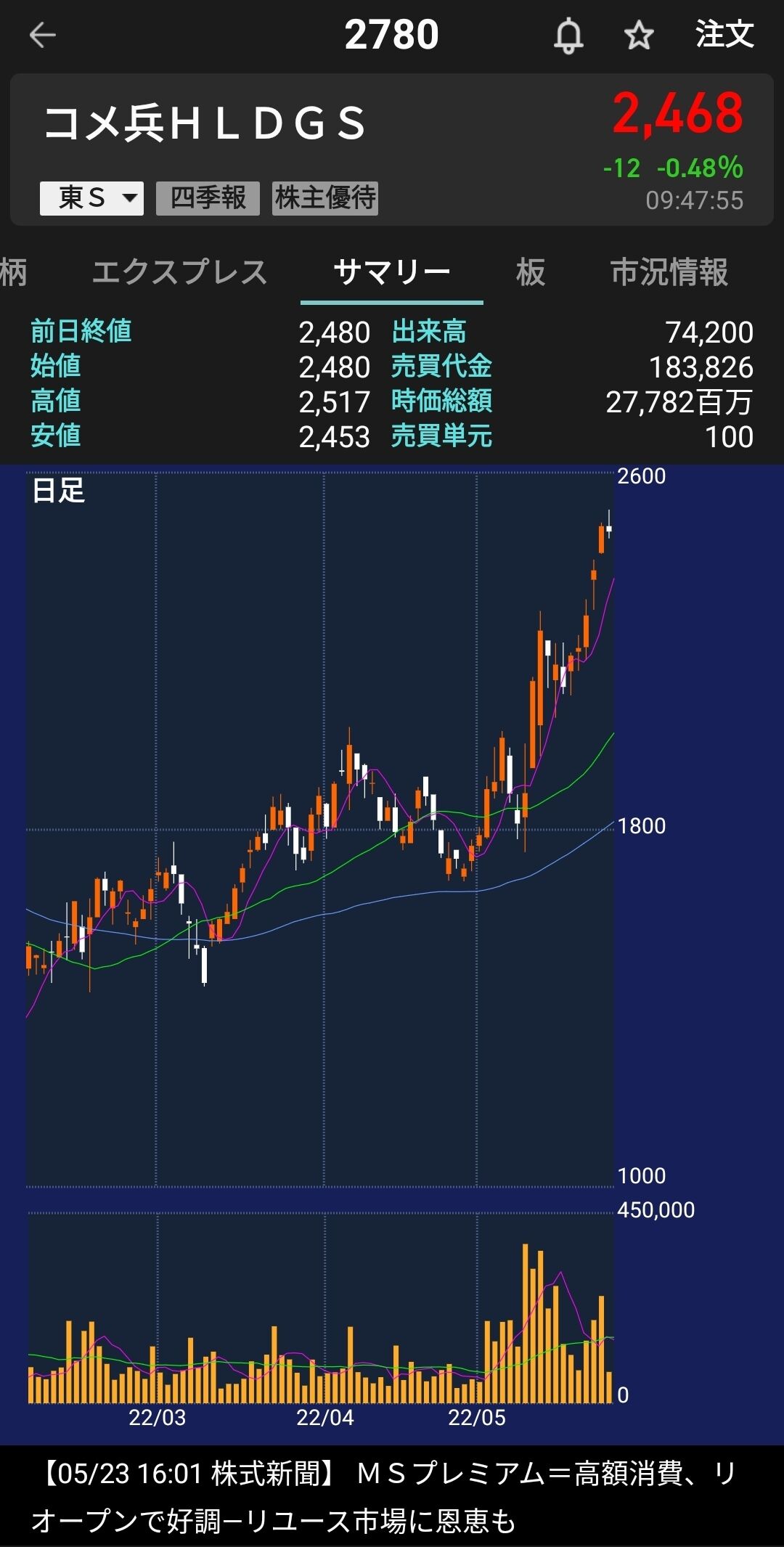Tap 注文 to place an order
The image size is (784, 1547).
724,34
